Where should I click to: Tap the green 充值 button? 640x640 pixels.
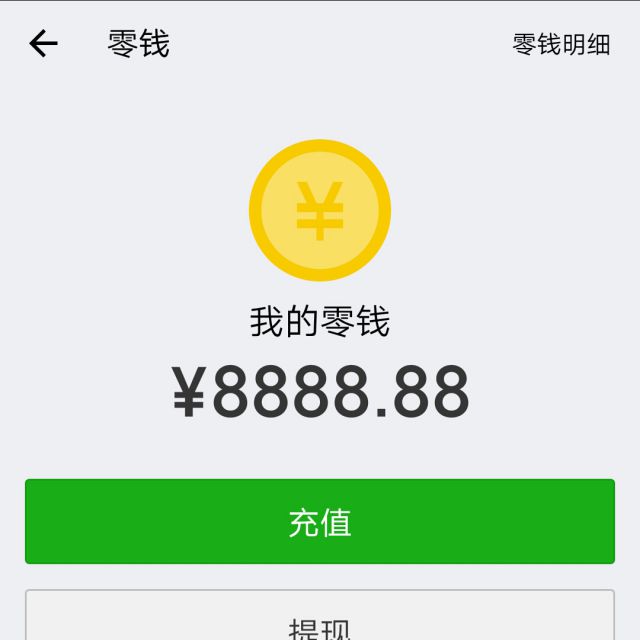(x=320, y=522)
